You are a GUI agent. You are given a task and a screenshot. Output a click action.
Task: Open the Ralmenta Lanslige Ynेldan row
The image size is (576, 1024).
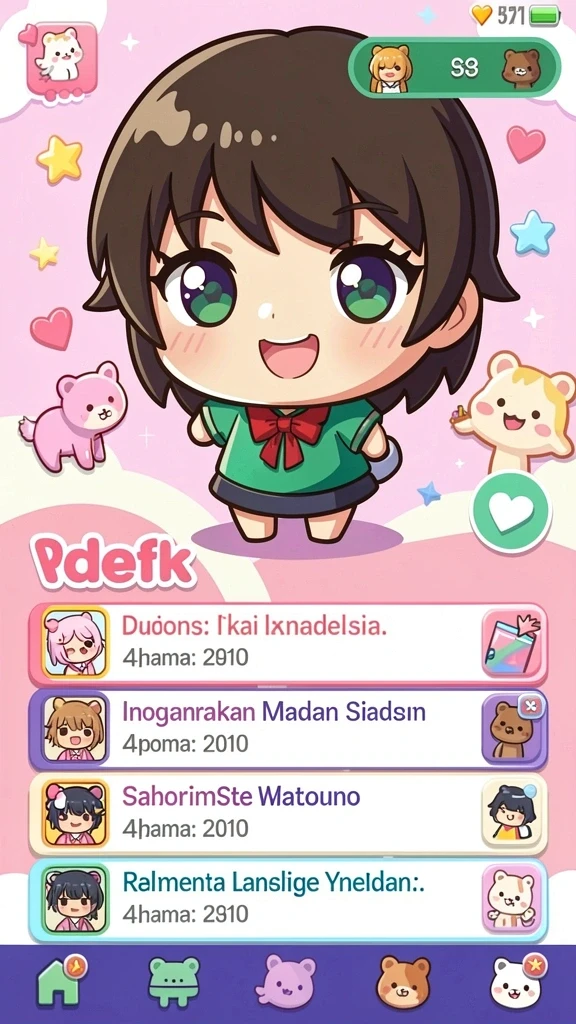288,899
